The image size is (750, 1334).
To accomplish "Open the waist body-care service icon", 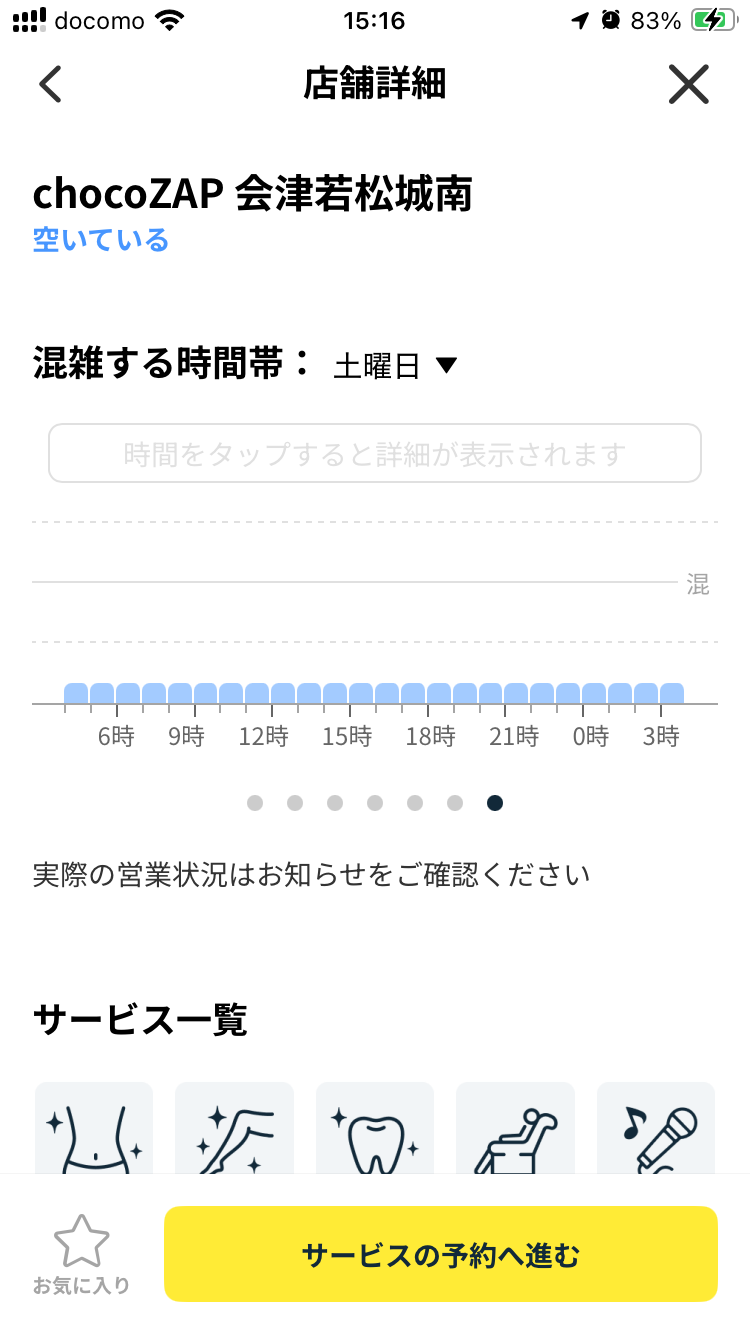I will [x=94, y=1128].
